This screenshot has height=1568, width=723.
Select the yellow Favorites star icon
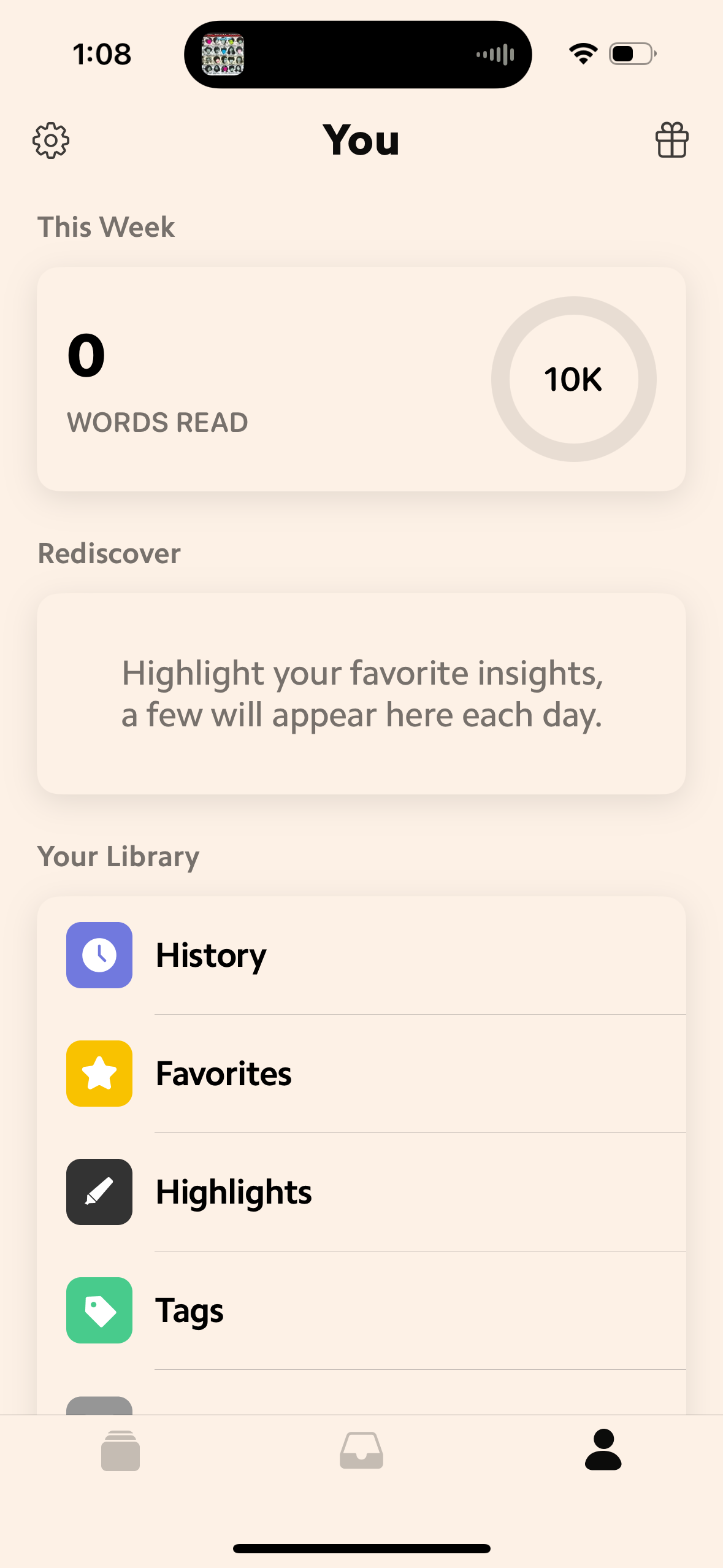point(99,1074)
